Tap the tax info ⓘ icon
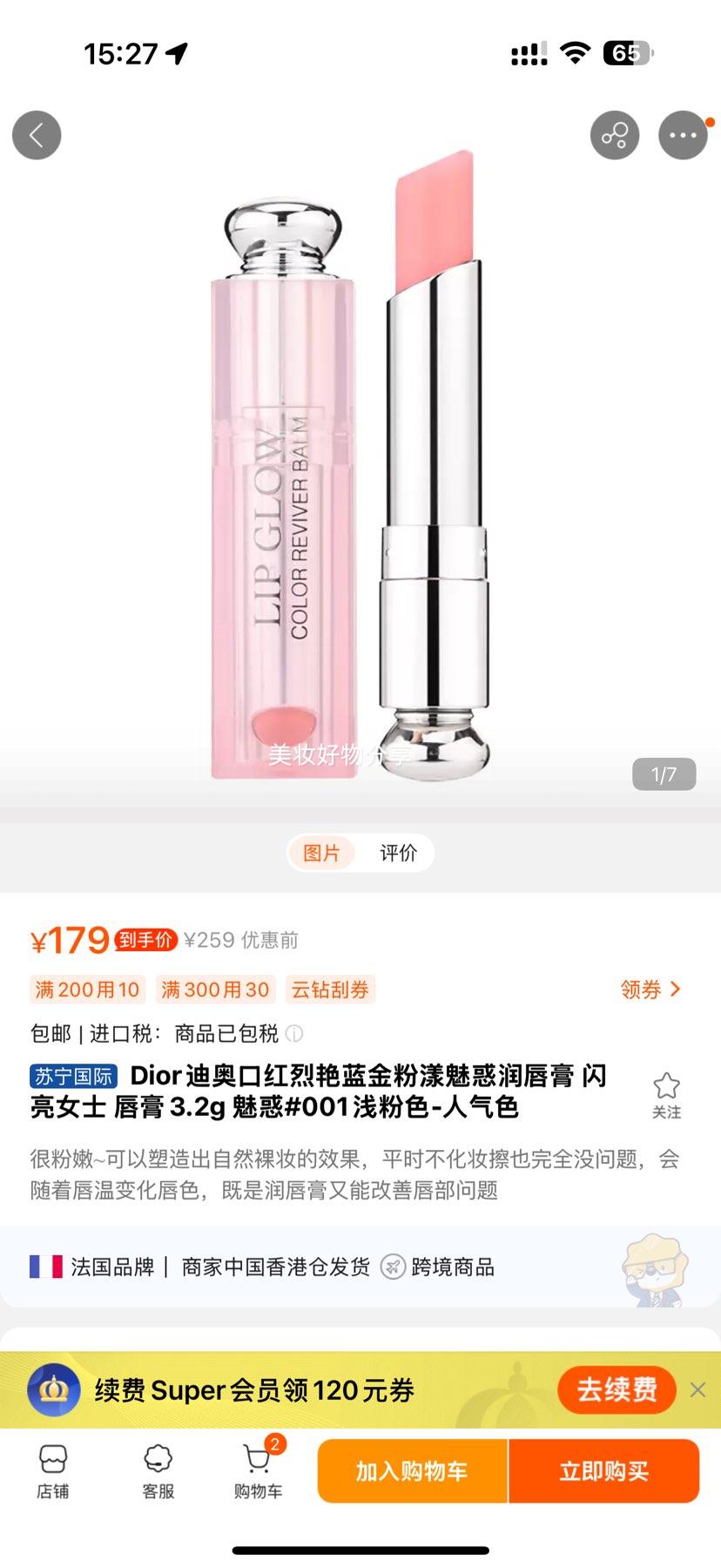The height and width of the screenshot is (1568, 721). [x=295, y=1035]
